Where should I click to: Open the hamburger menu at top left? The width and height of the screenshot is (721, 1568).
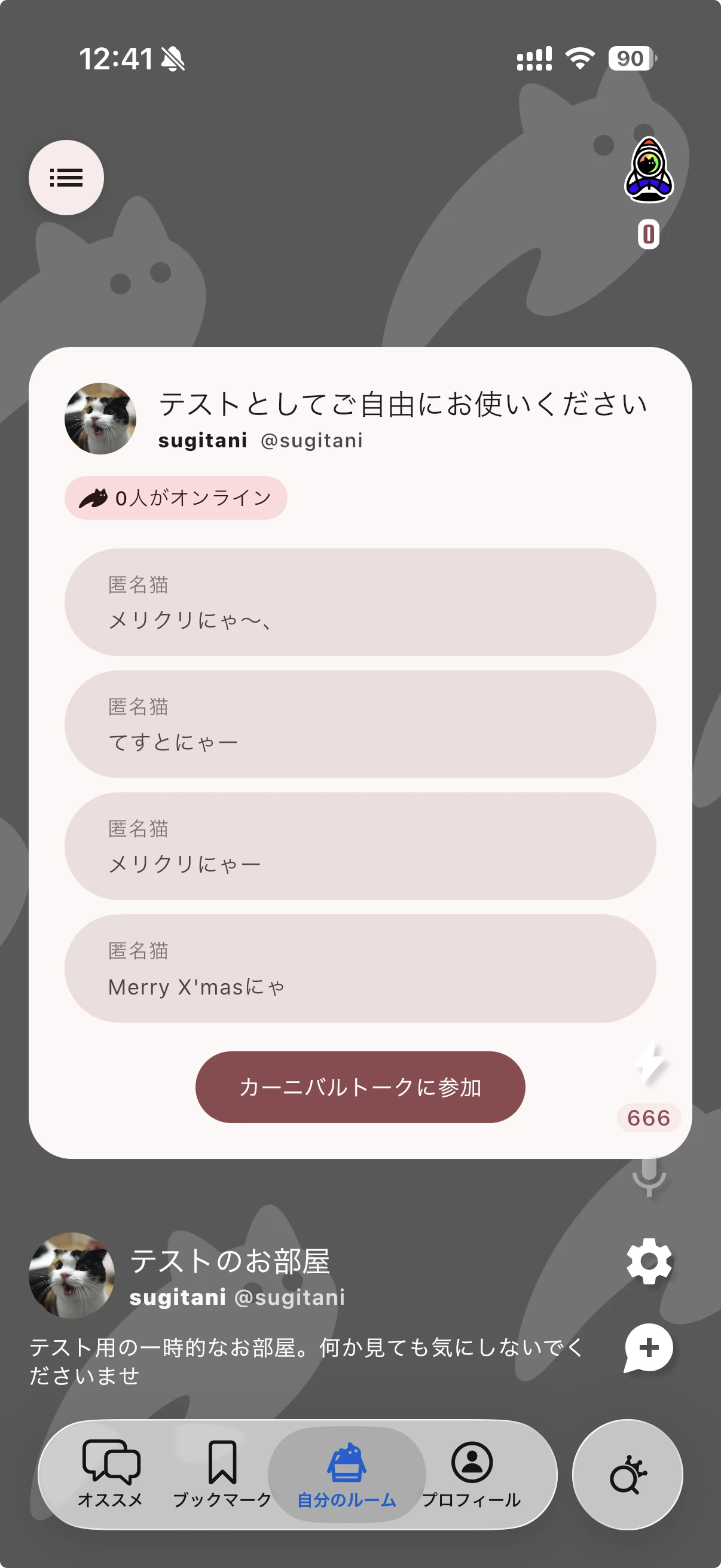point(66,176)
